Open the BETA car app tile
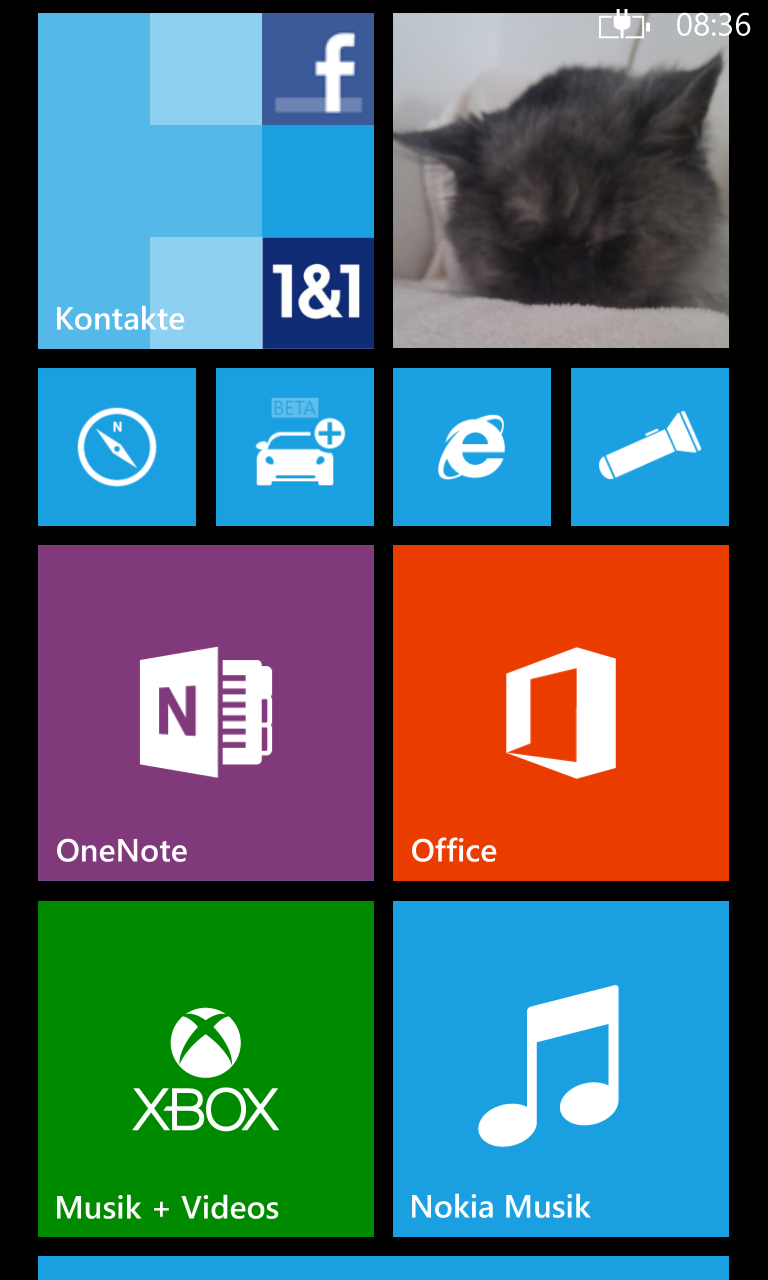Screen dimensions: 768x1280 pyautogui.click(x=295, y=447)
